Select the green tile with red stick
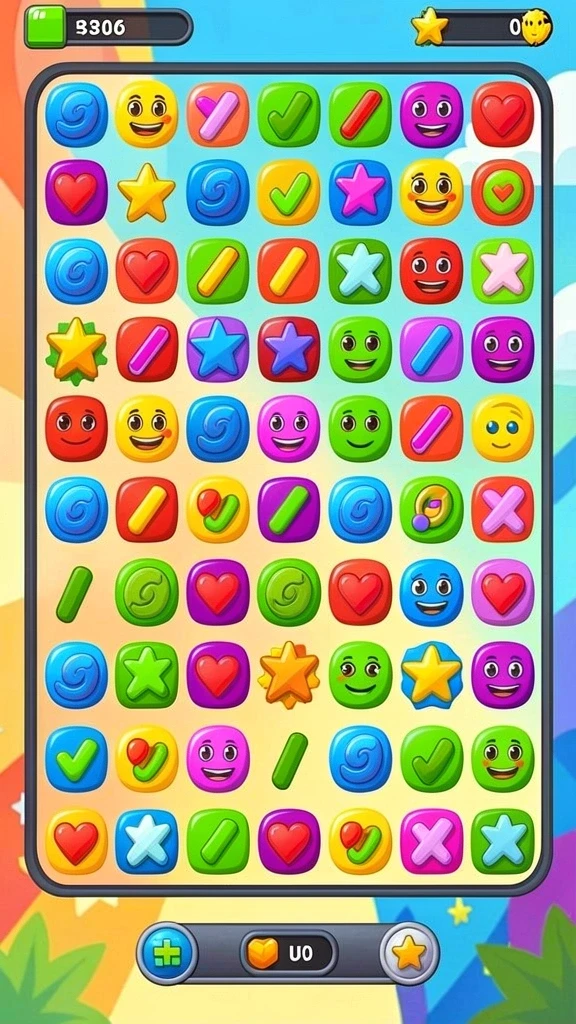Viewport: 576px width, 1024px height. tap(360, 114)
